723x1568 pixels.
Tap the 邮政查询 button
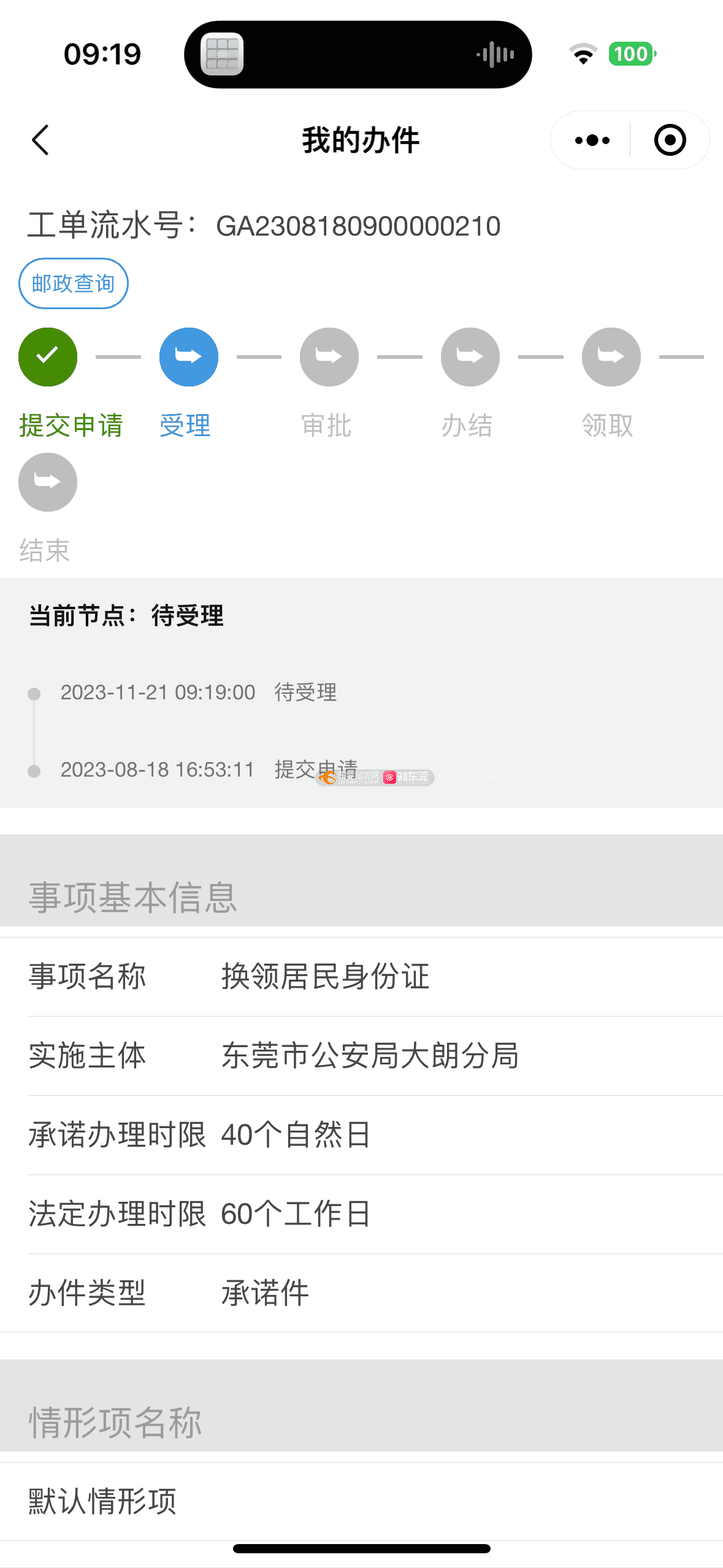[74, 283]
